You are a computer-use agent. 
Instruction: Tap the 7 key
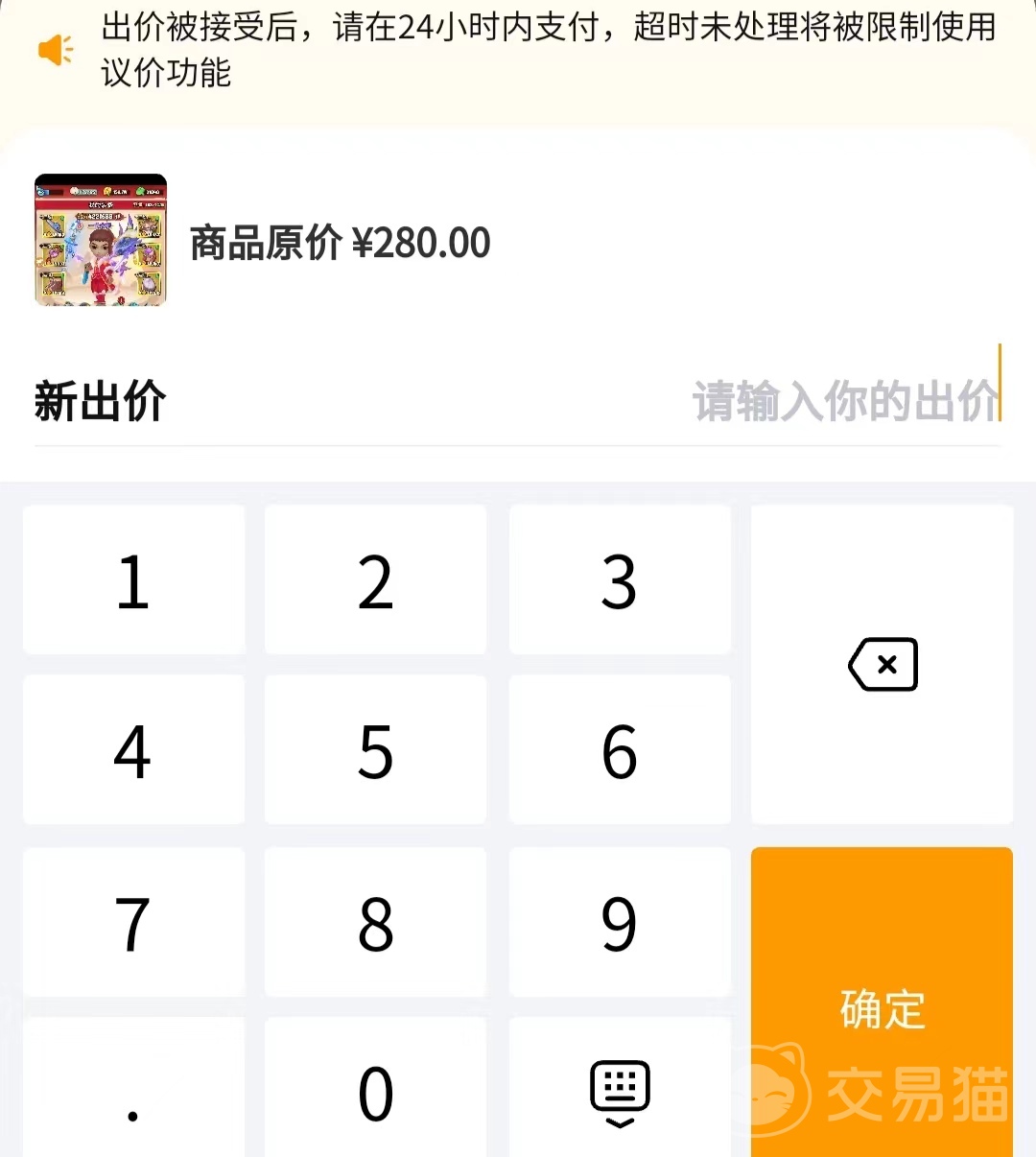[133, 923]
